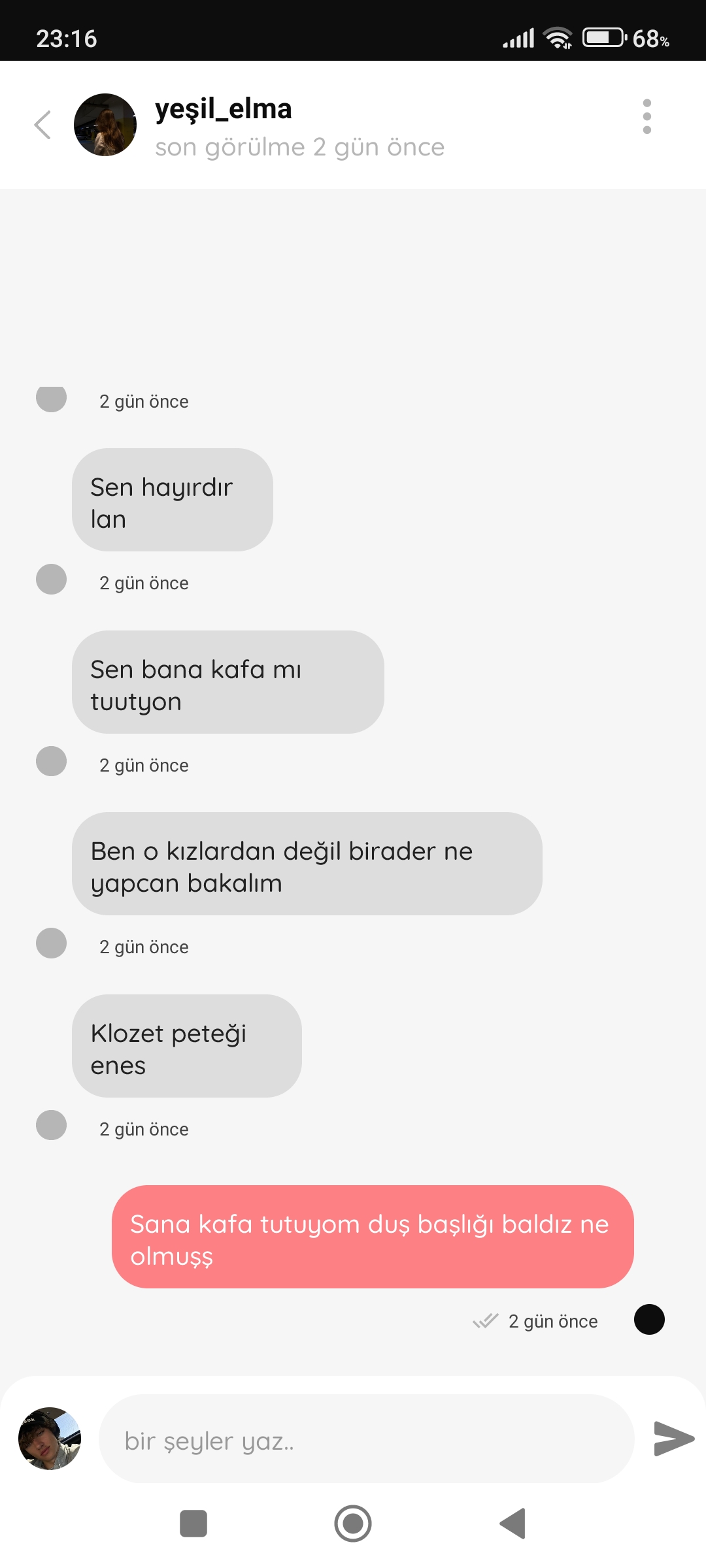Open the three-dot overflow menu

coord(647,117)
